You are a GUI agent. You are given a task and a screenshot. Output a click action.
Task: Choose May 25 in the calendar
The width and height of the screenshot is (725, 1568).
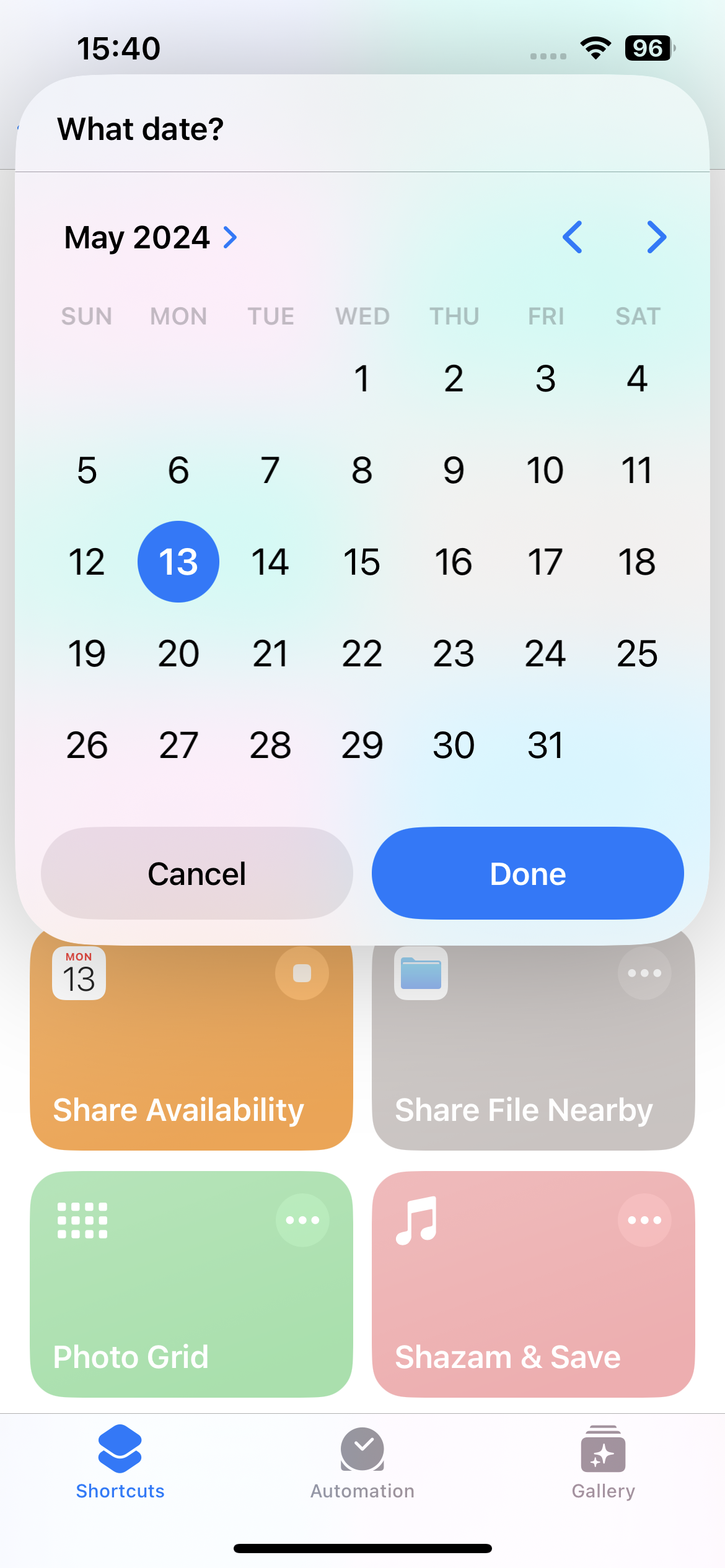coord(637,653)
